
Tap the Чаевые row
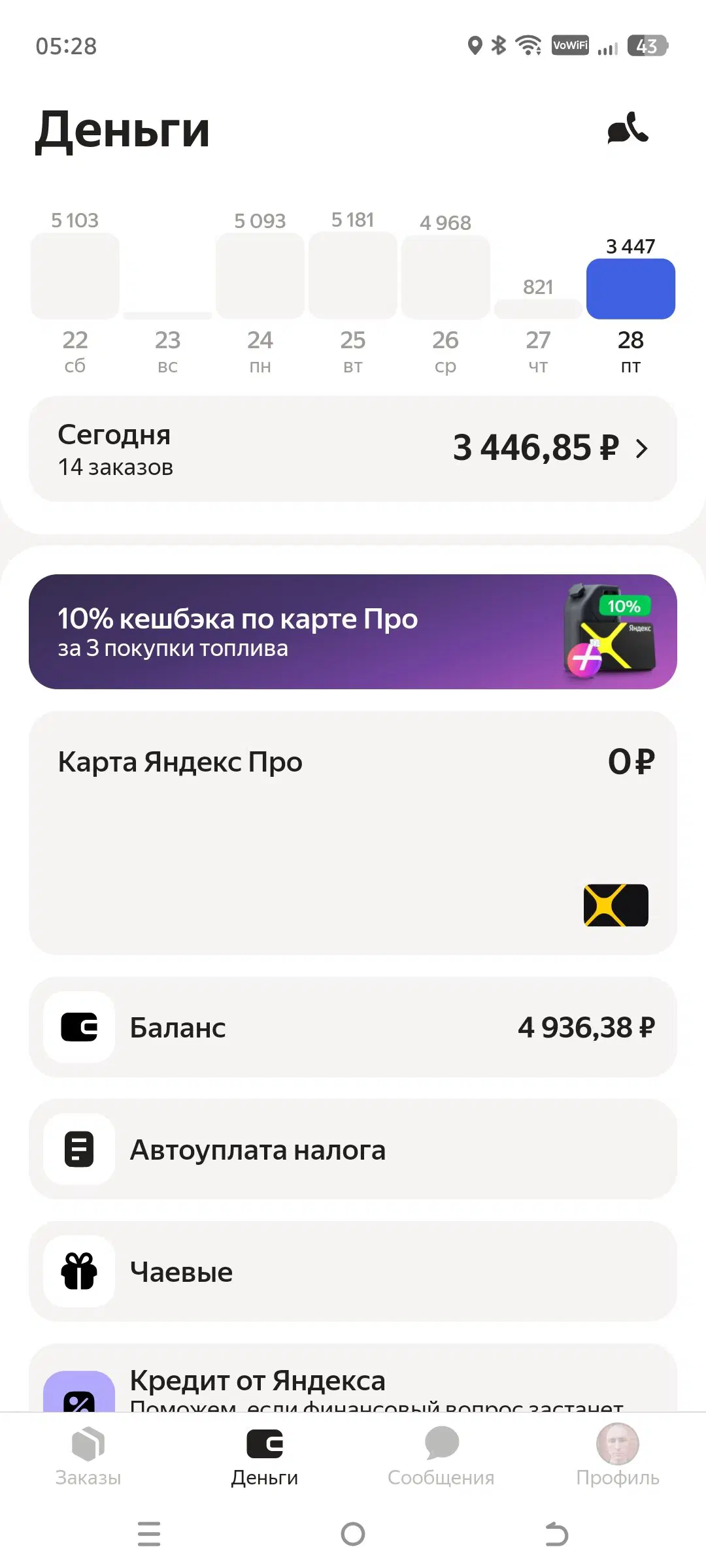point(353,1271)
